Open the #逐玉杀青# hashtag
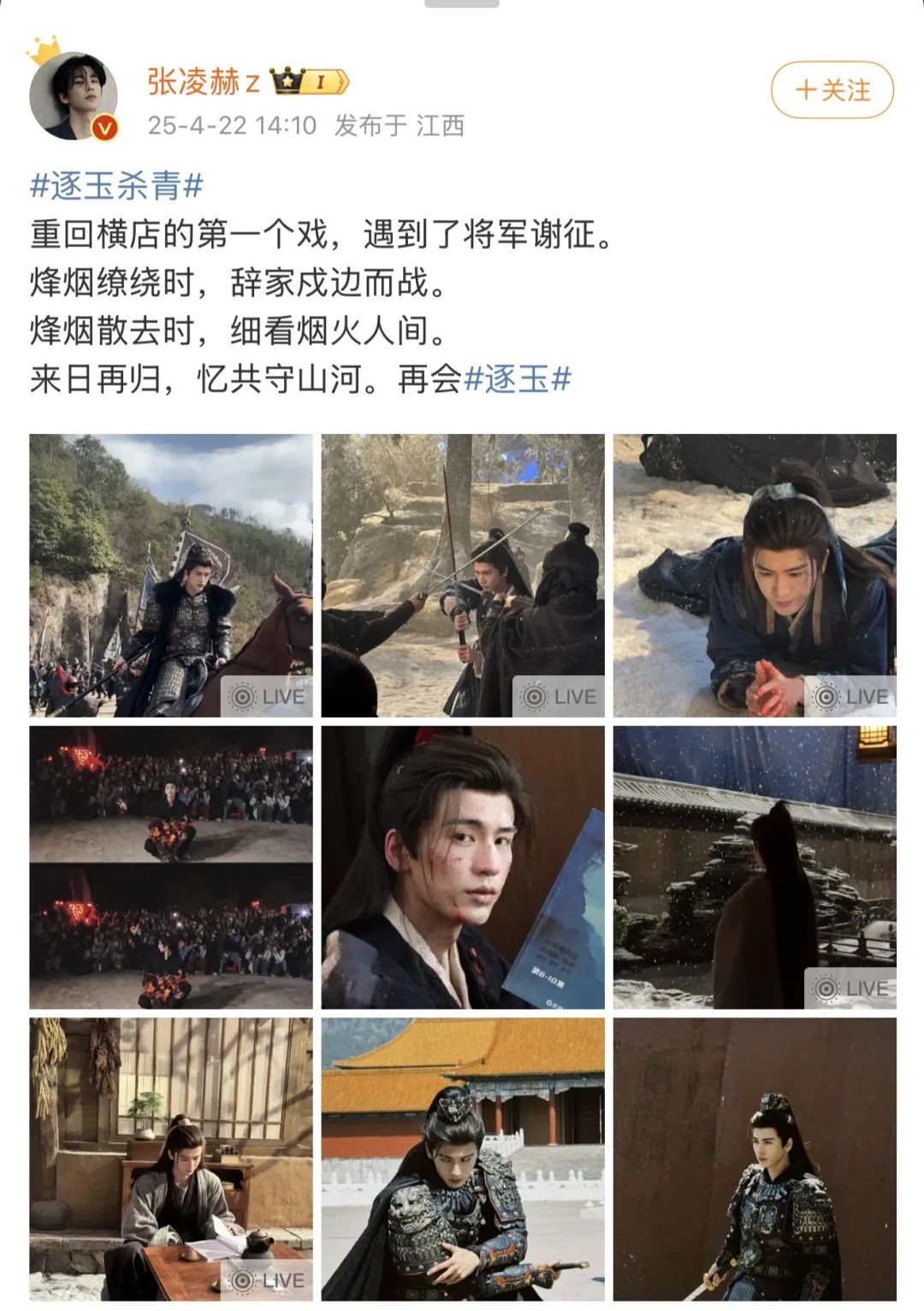The width and height of the screenshot is (924, 1311). click(116, 186)
